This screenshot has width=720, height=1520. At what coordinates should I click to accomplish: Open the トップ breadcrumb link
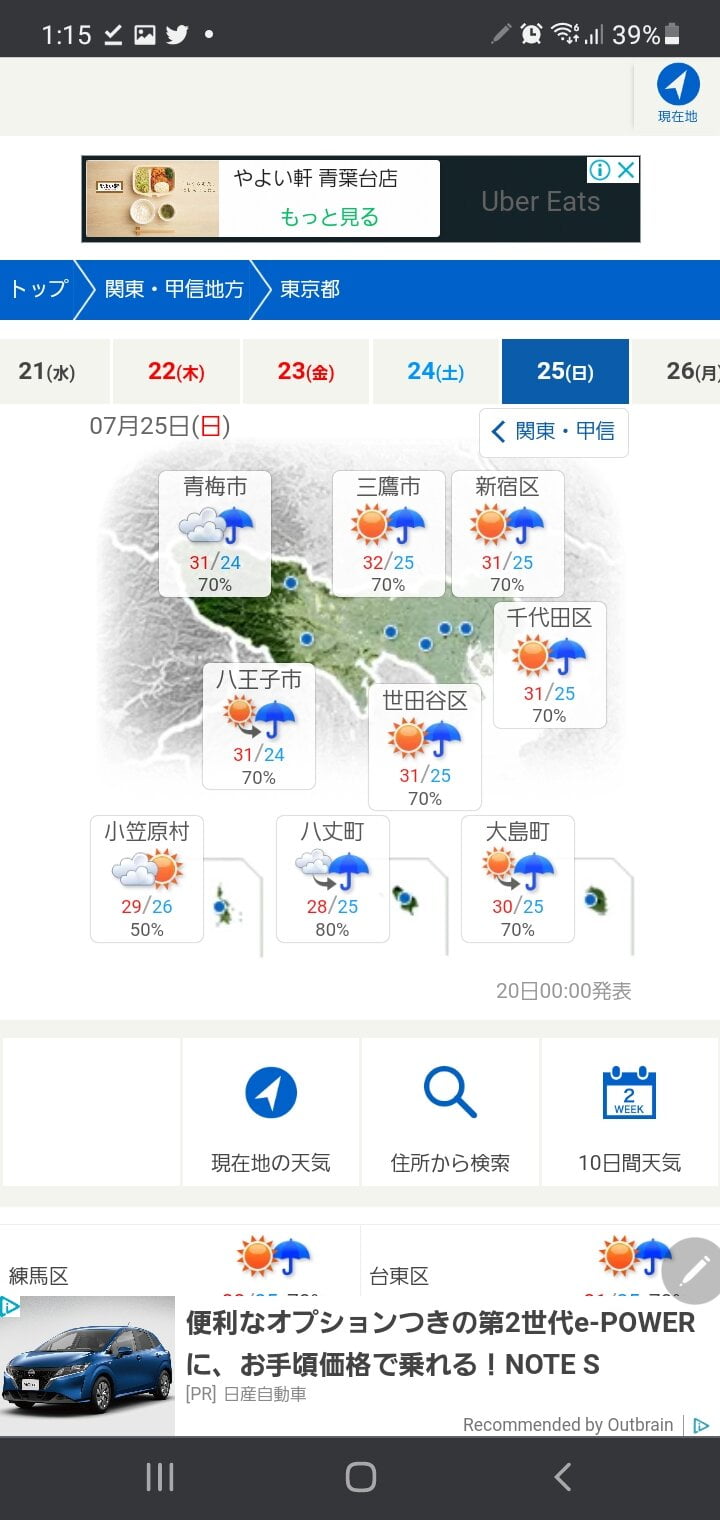point(38,290)
